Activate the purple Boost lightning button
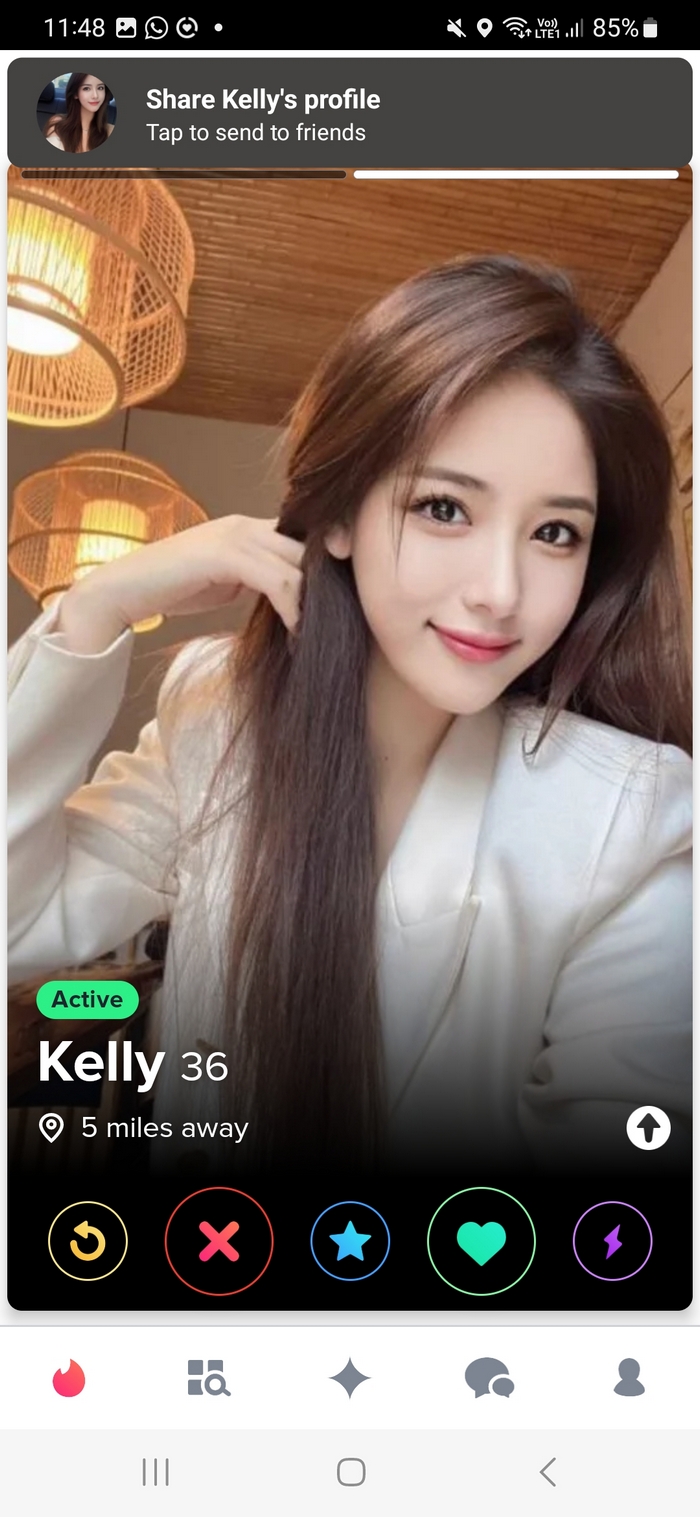The image size is (700, 1517). 612,1241
